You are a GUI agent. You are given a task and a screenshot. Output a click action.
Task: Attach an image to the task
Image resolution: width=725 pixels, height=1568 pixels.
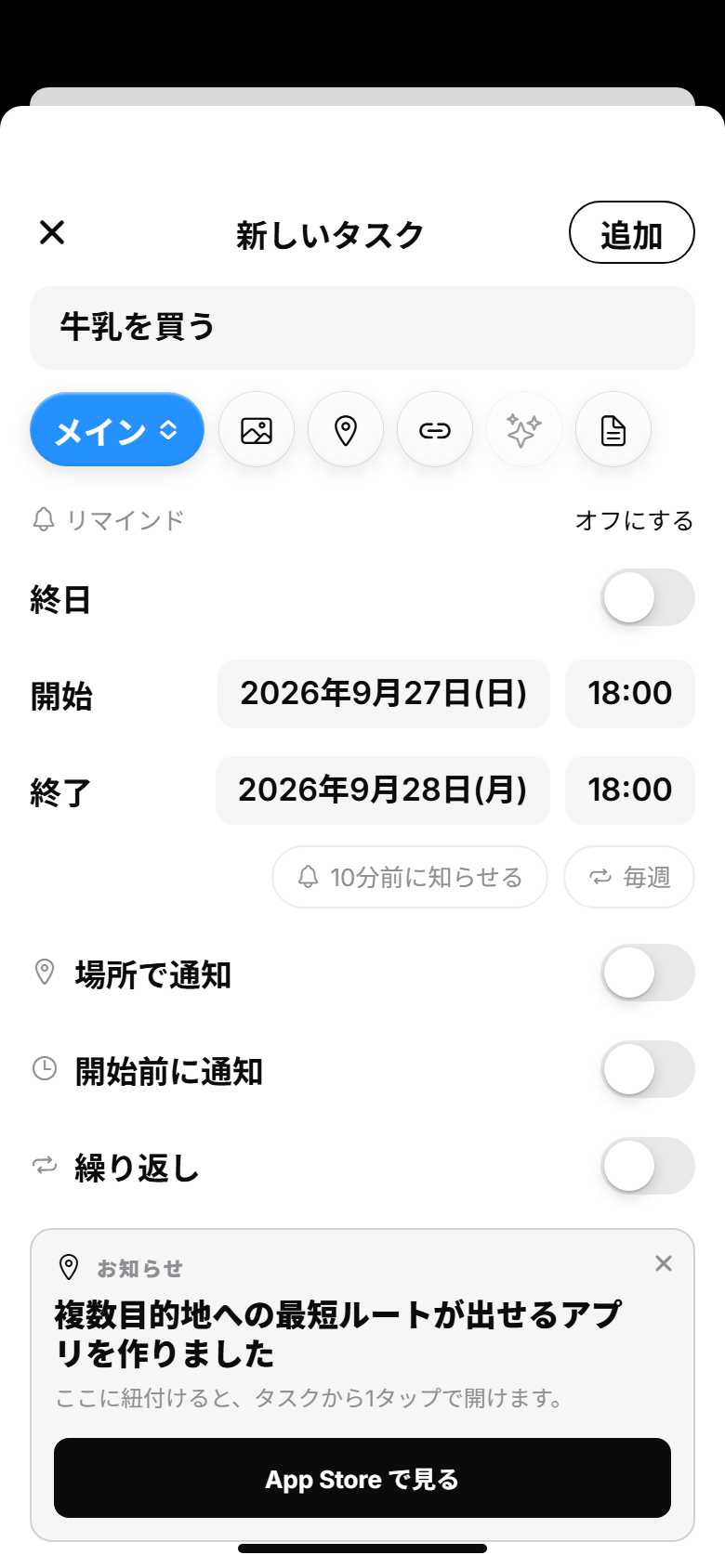pos(257,429)
